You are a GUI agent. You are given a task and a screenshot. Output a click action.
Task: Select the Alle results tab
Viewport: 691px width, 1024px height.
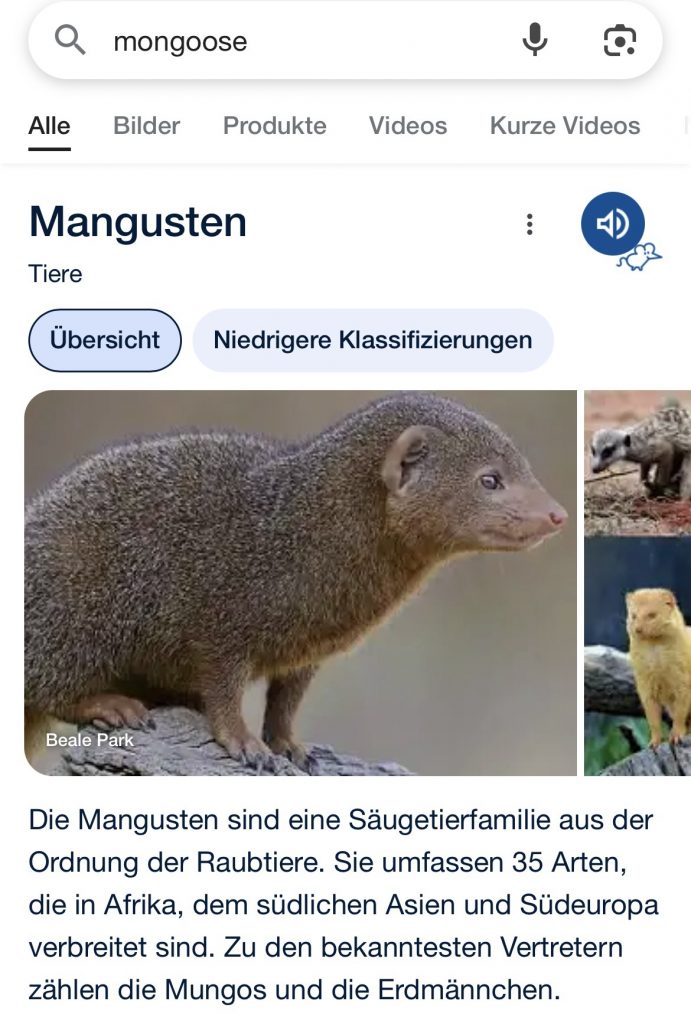click(x=49, y=126)
